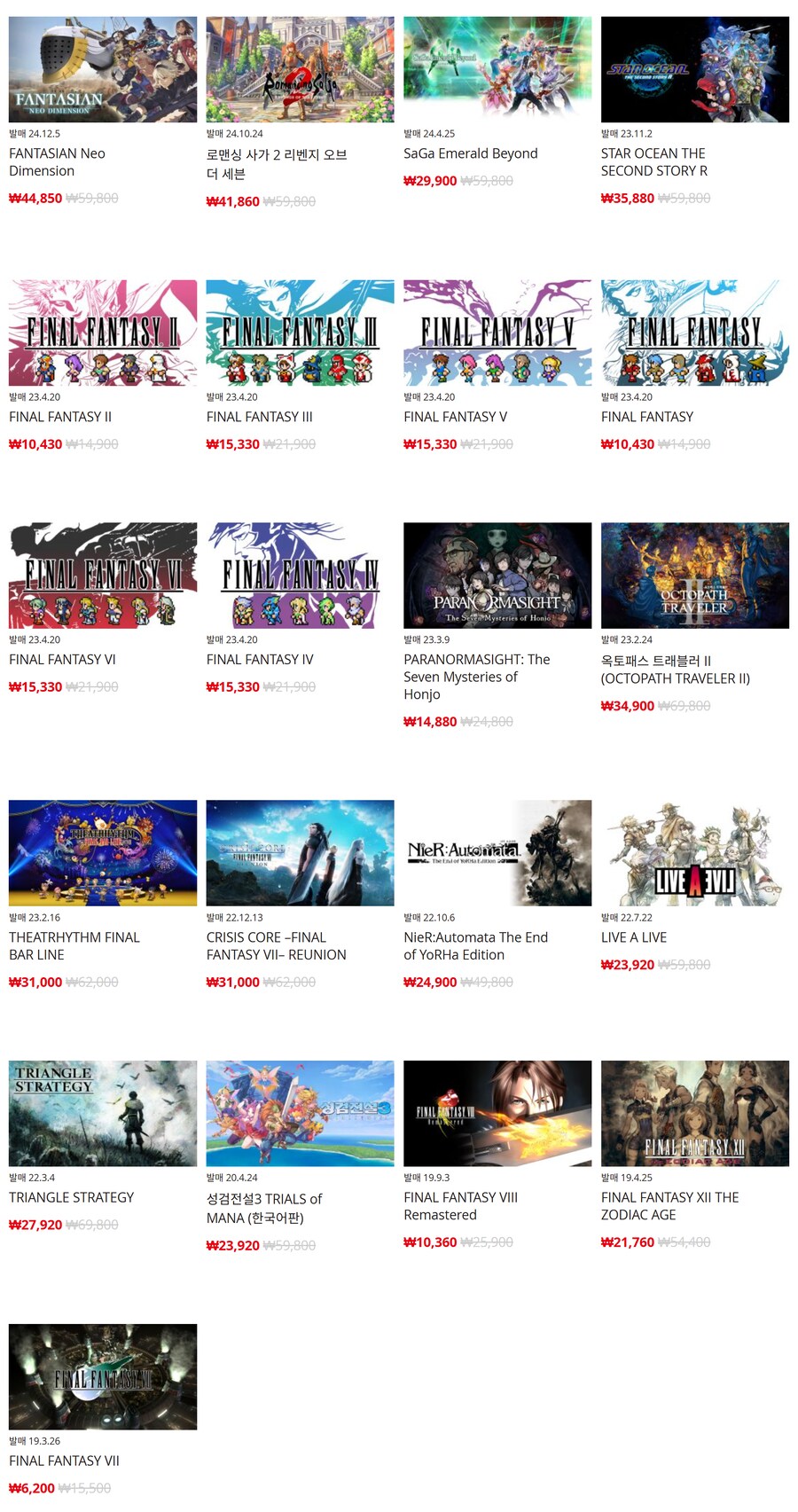
Task: Open CRISIS CORE –FINAL FANTASY VII– REUNION
Action: (x=300, y=853)
